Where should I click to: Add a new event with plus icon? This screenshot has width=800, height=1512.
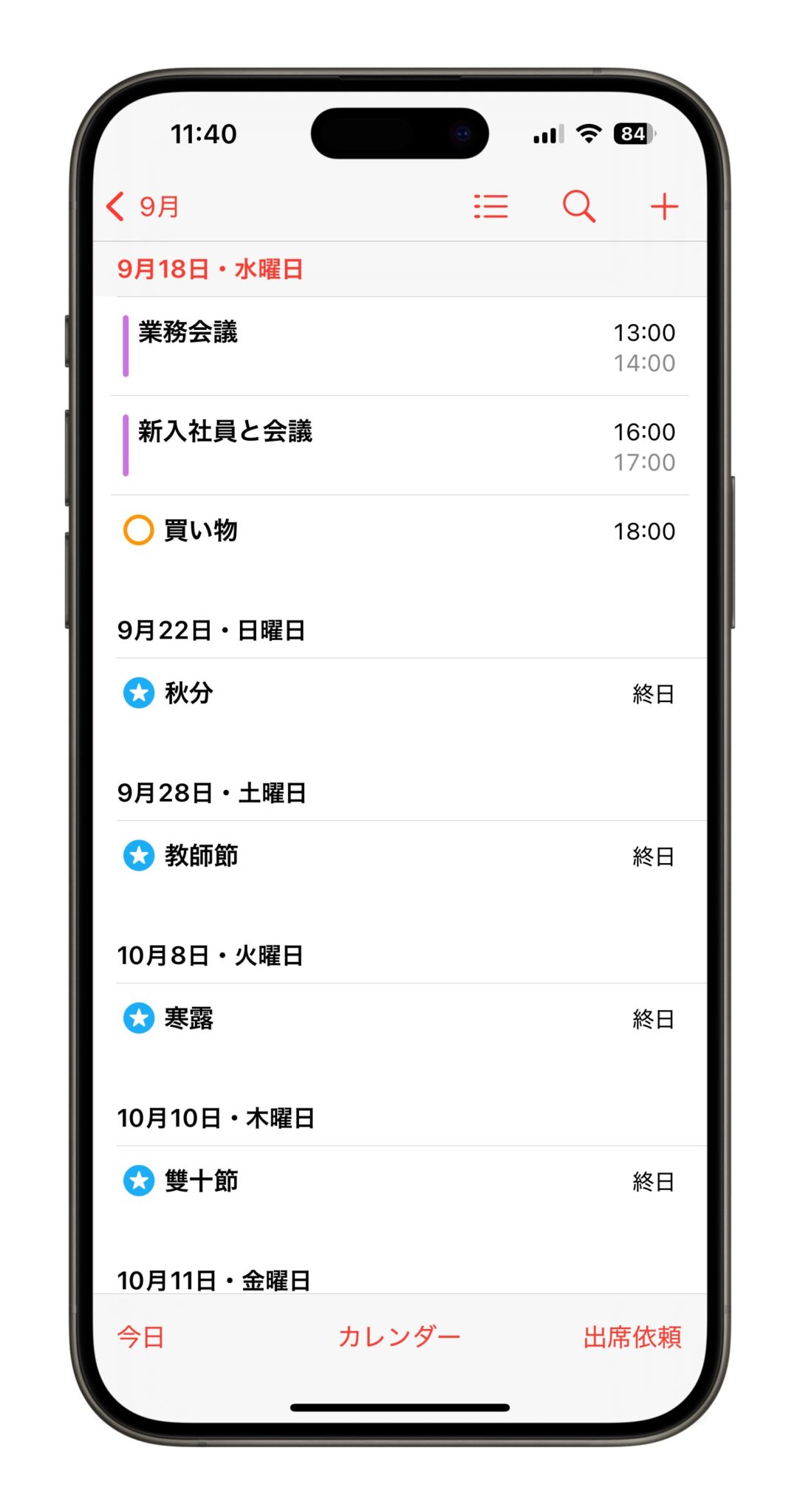click(664, 207)
